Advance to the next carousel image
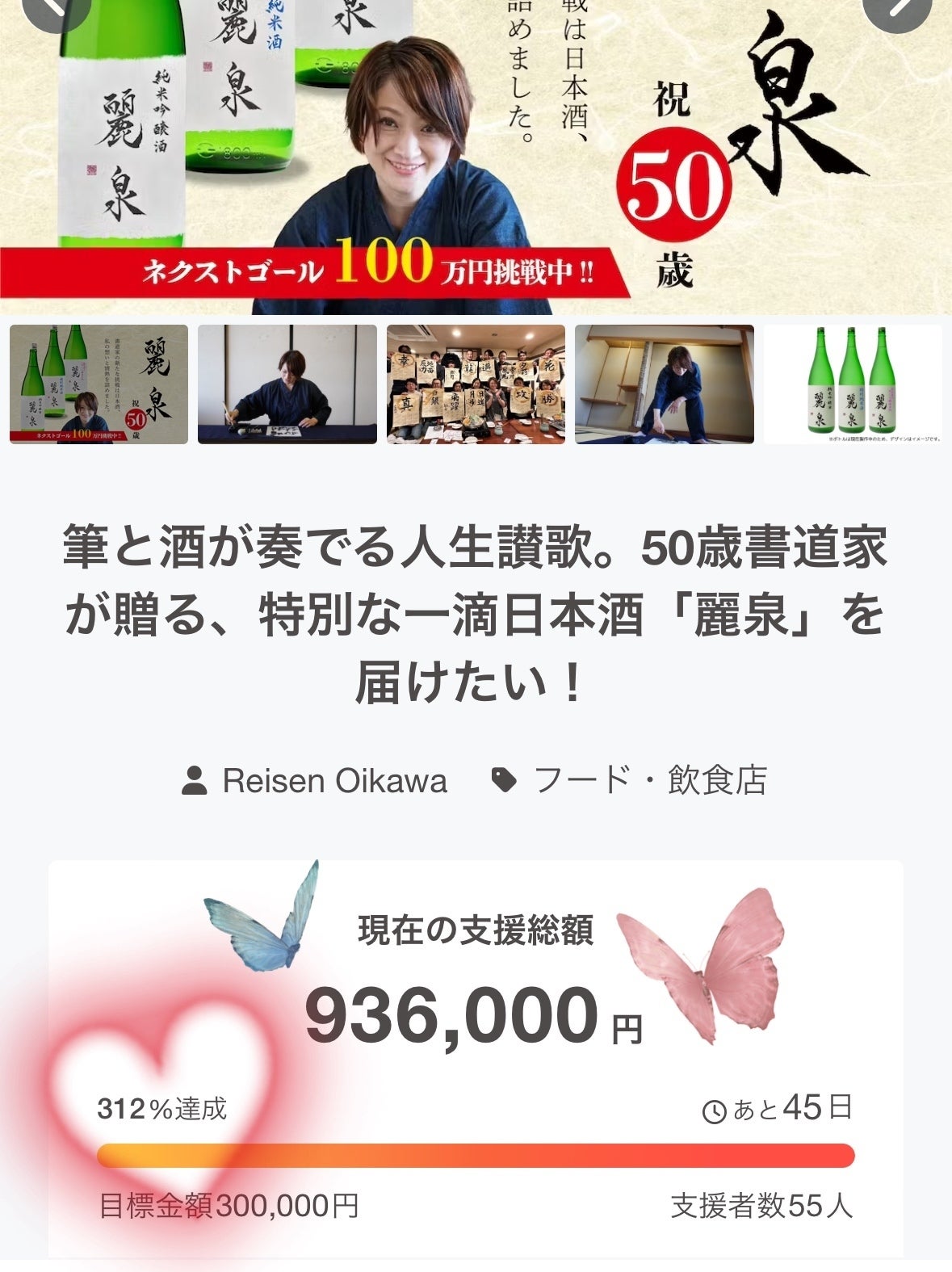The image size is (952, 1272). coord(898,10)
